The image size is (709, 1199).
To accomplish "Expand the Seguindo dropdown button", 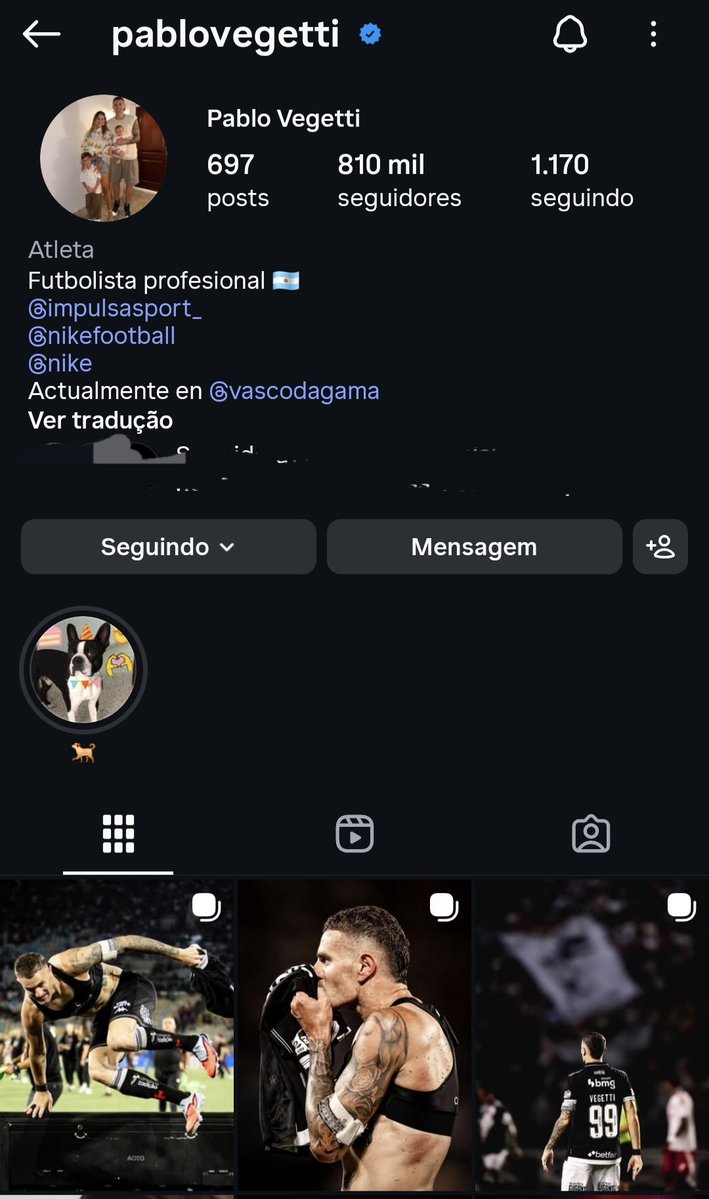I will point(168,547).
